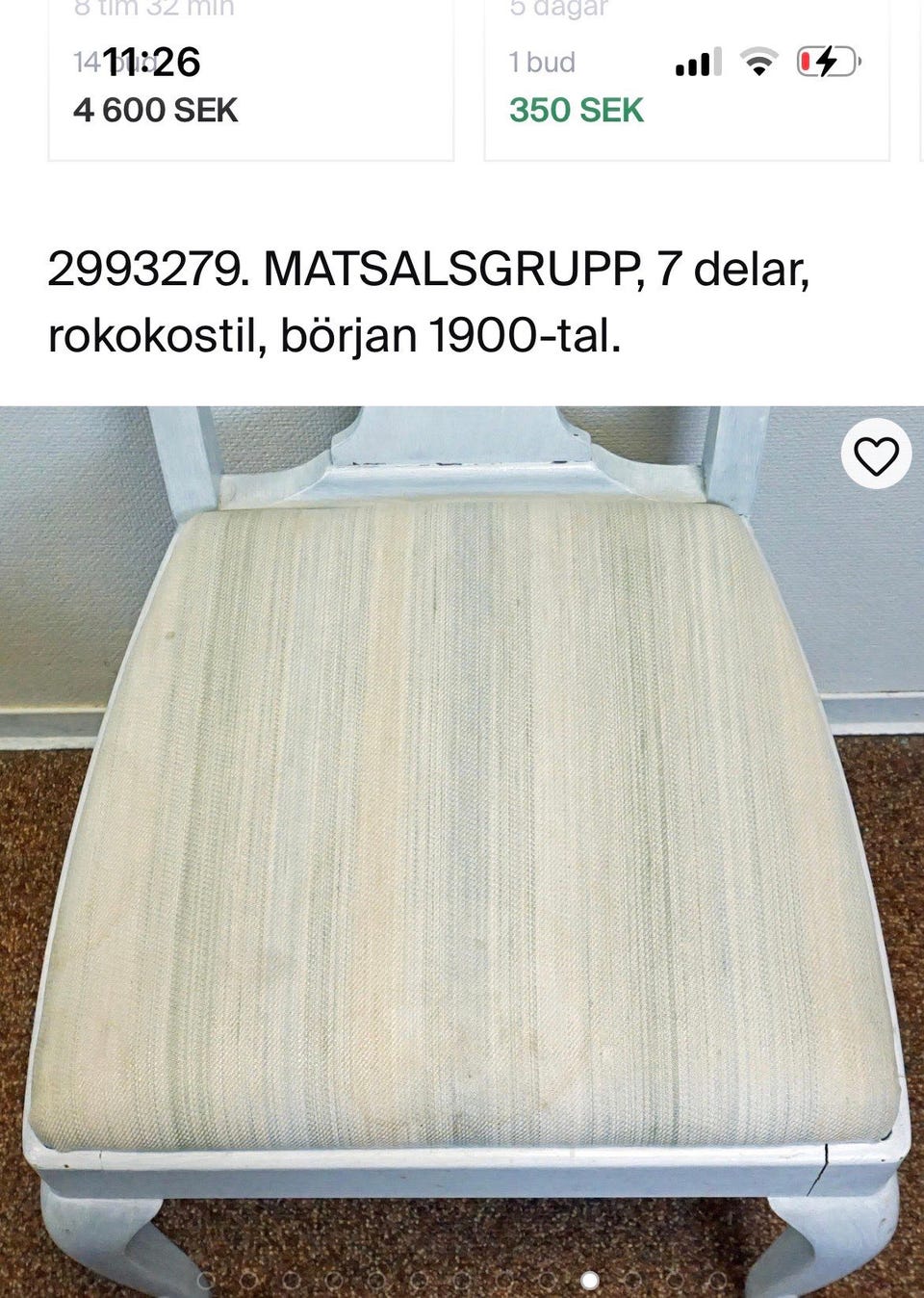This screenshot has width=924, height=1298.
Task: Tap the Wi-Fi status icon
Action: [x=757, y=63]
